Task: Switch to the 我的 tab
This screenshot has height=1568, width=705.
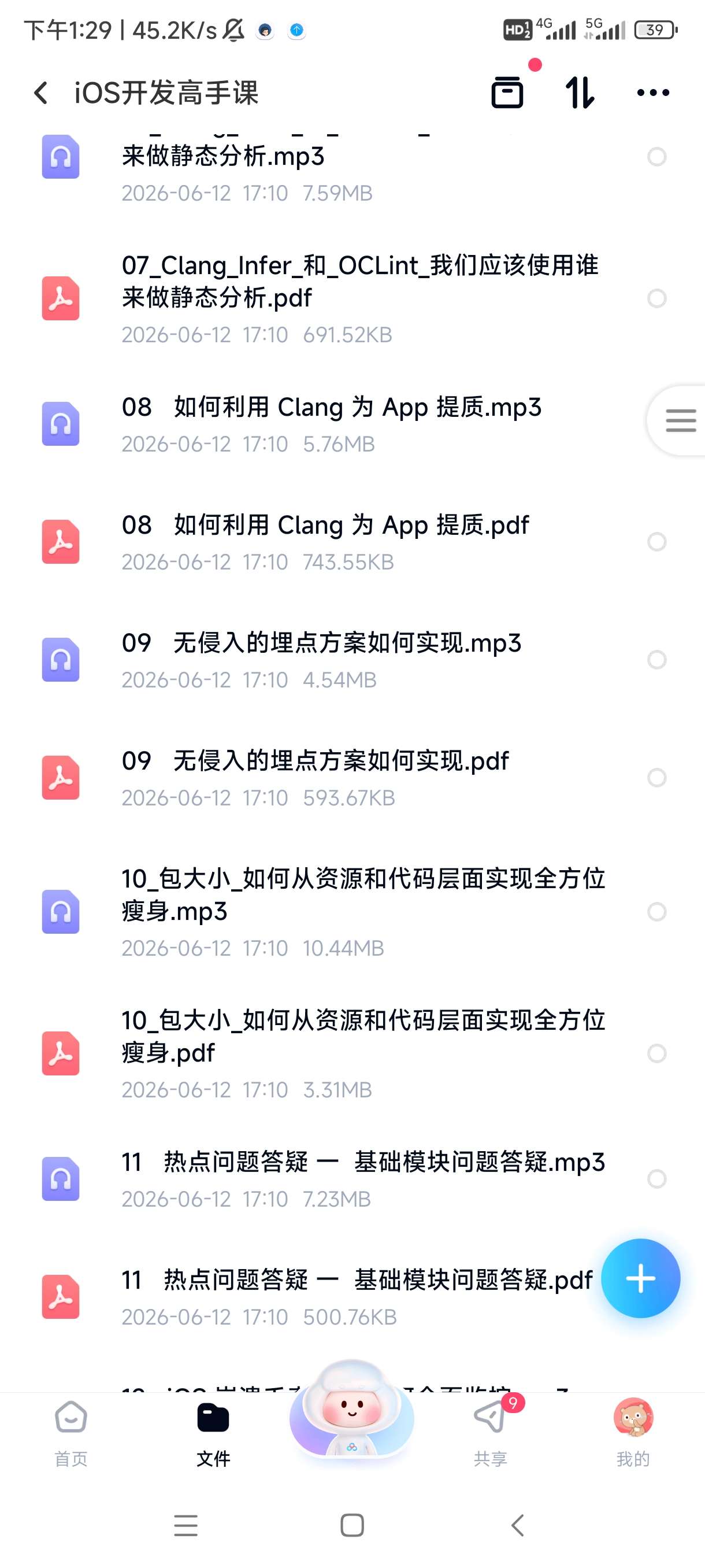Action: [x=633, y=1434]
